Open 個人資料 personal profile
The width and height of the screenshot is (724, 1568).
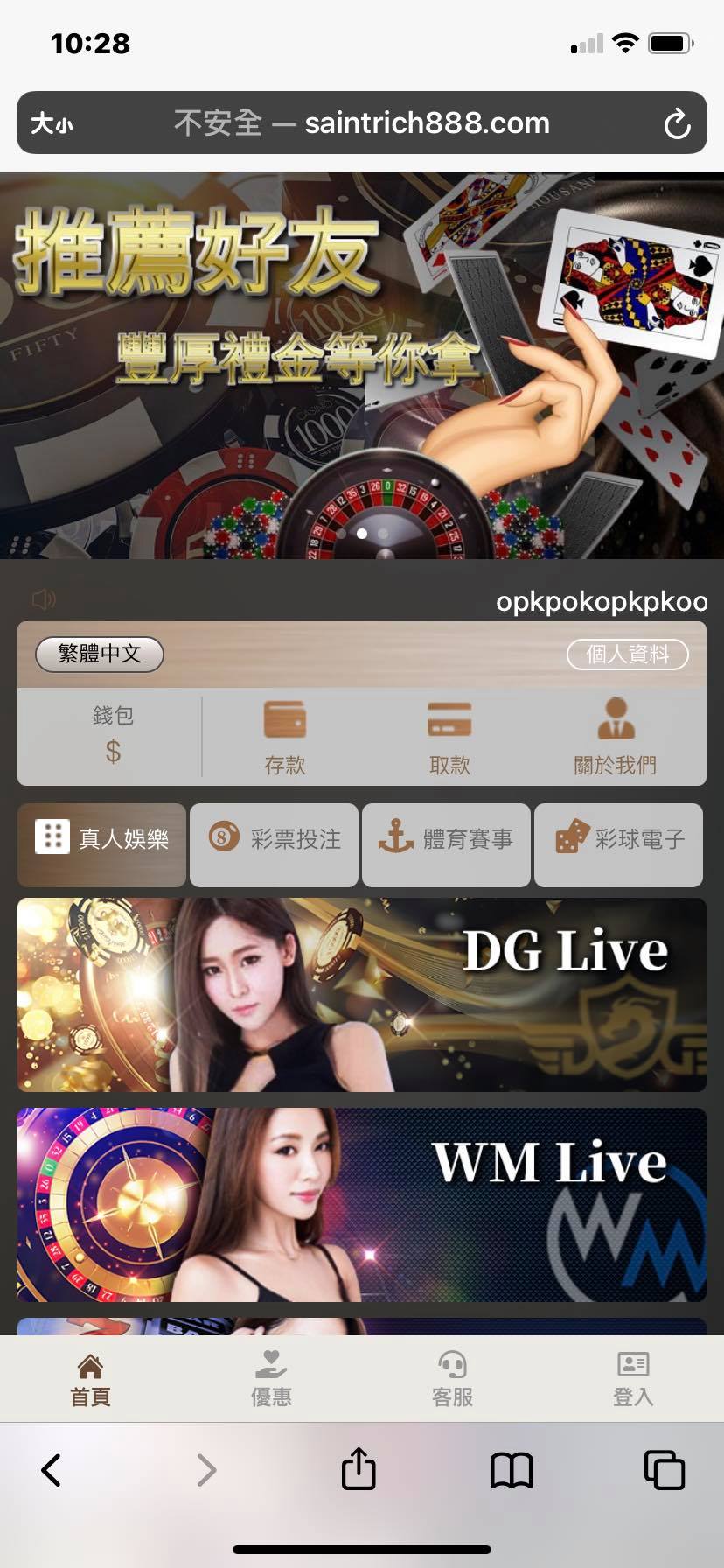click(x=627, y=654)
